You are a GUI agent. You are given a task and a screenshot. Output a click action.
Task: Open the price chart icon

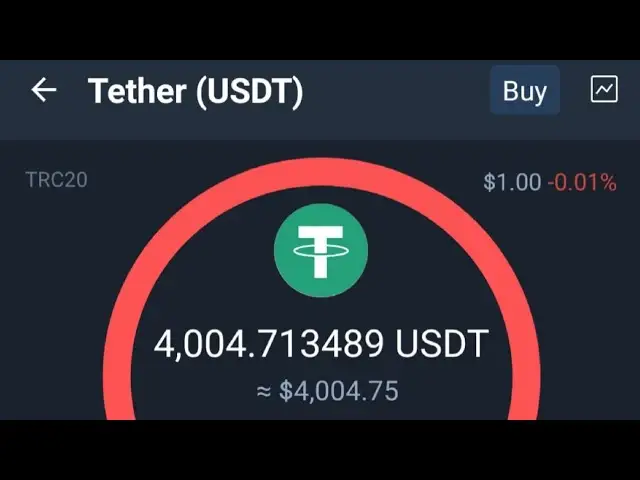pos(604,89)
